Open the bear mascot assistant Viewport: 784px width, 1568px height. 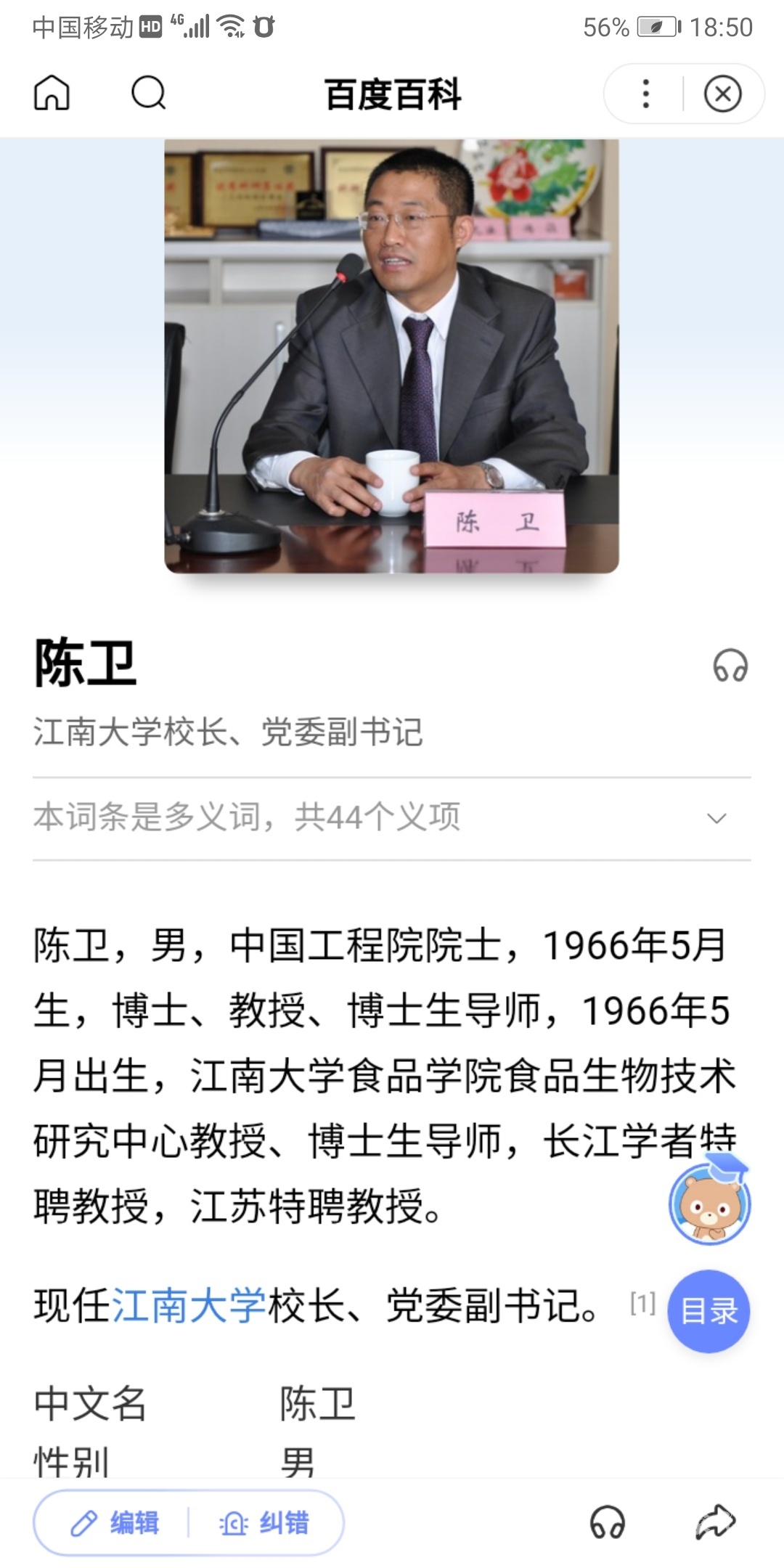pos(709,1201)
